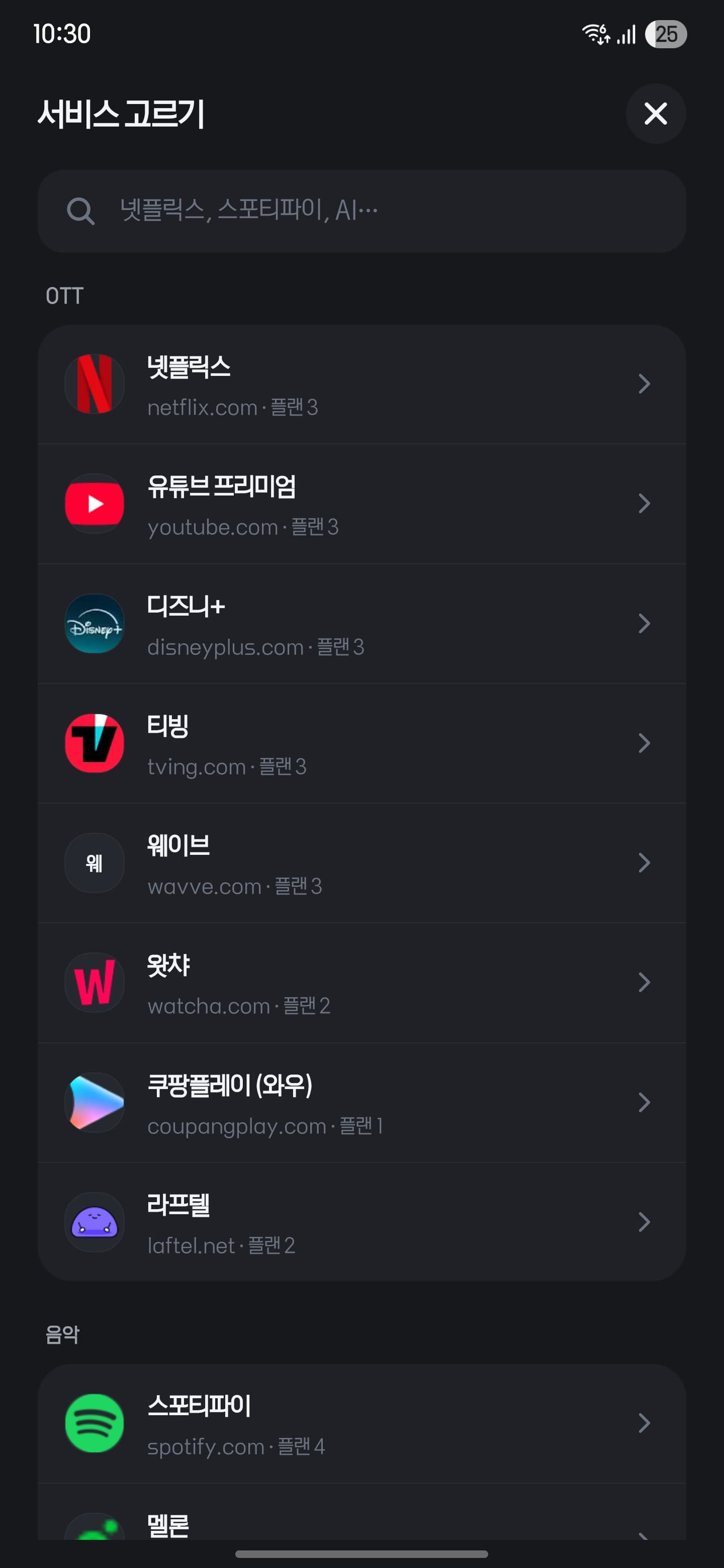Select the Netflix service icon
The image size is (724, 1568).
pos(95,384)
